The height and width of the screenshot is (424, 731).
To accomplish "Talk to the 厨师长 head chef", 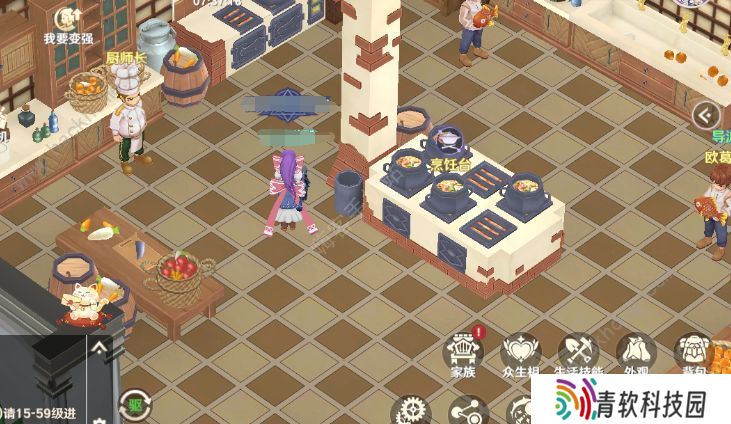I will coord(128,115).
